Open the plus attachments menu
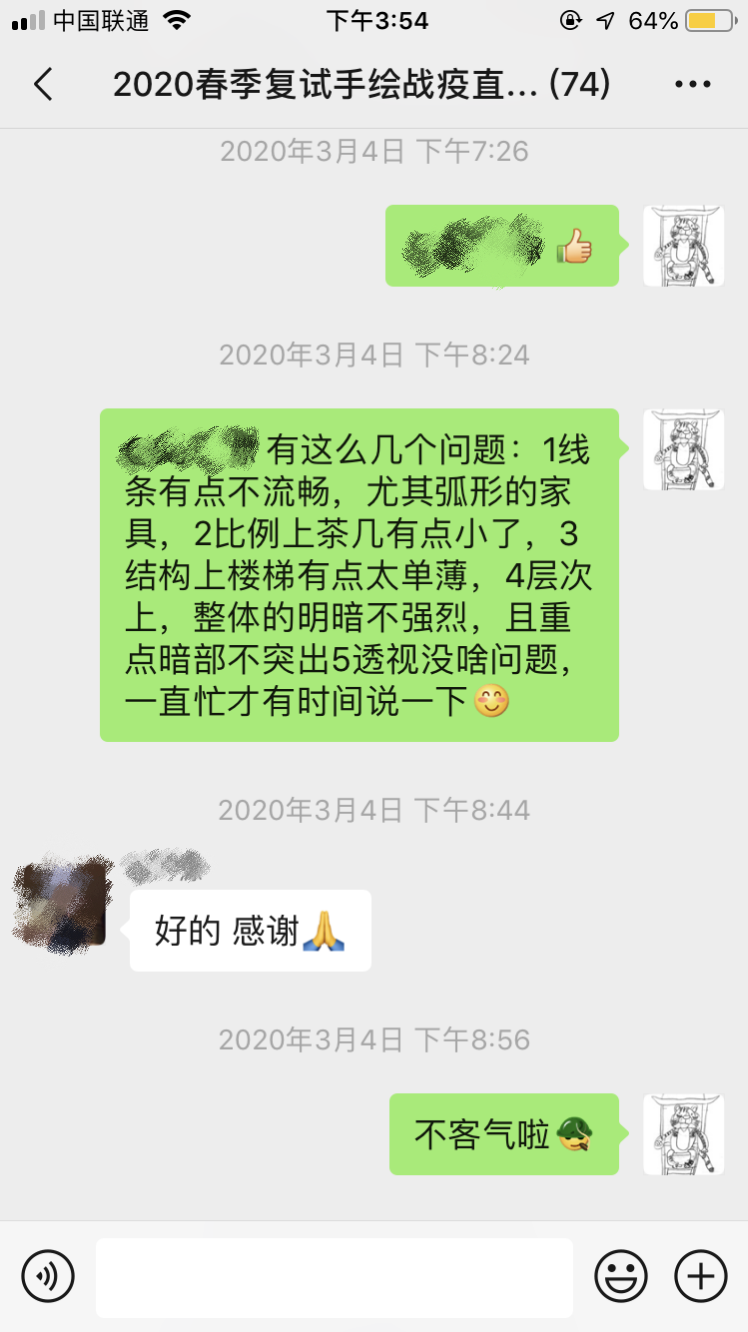Image resolution: width=748 pixels, height=1332 pixels. tap(700, 1276)
